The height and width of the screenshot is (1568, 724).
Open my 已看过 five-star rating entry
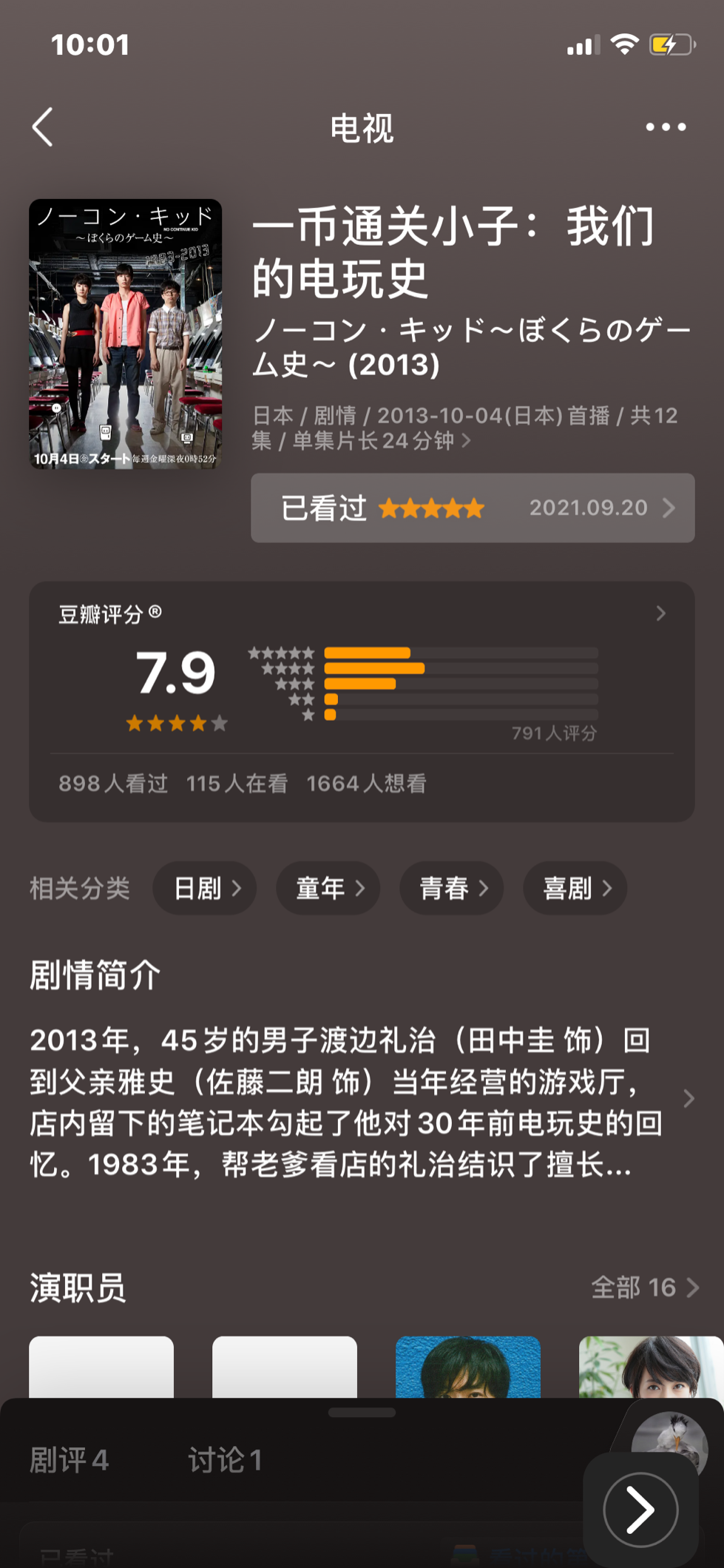coord(473,508)
